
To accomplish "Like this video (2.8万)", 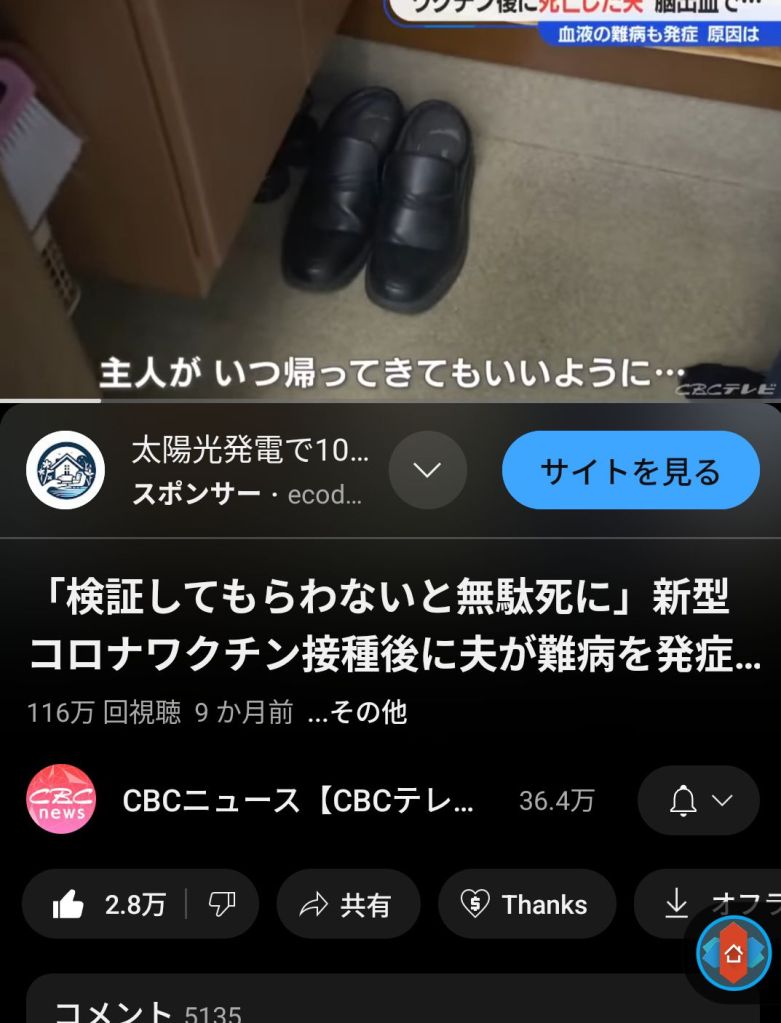I will [110, 904].
